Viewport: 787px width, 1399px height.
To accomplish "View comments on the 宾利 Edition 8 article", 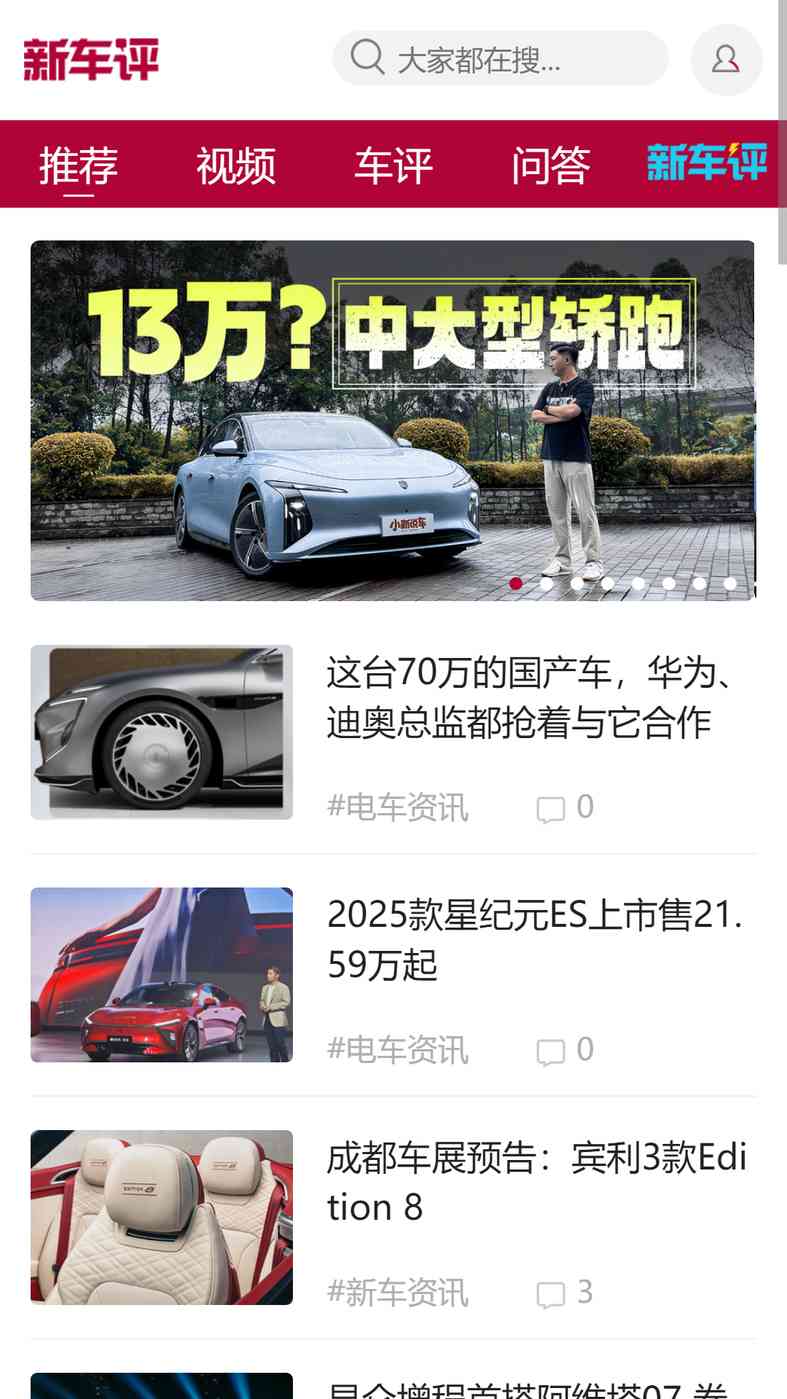I will [x=565, y=1292].
